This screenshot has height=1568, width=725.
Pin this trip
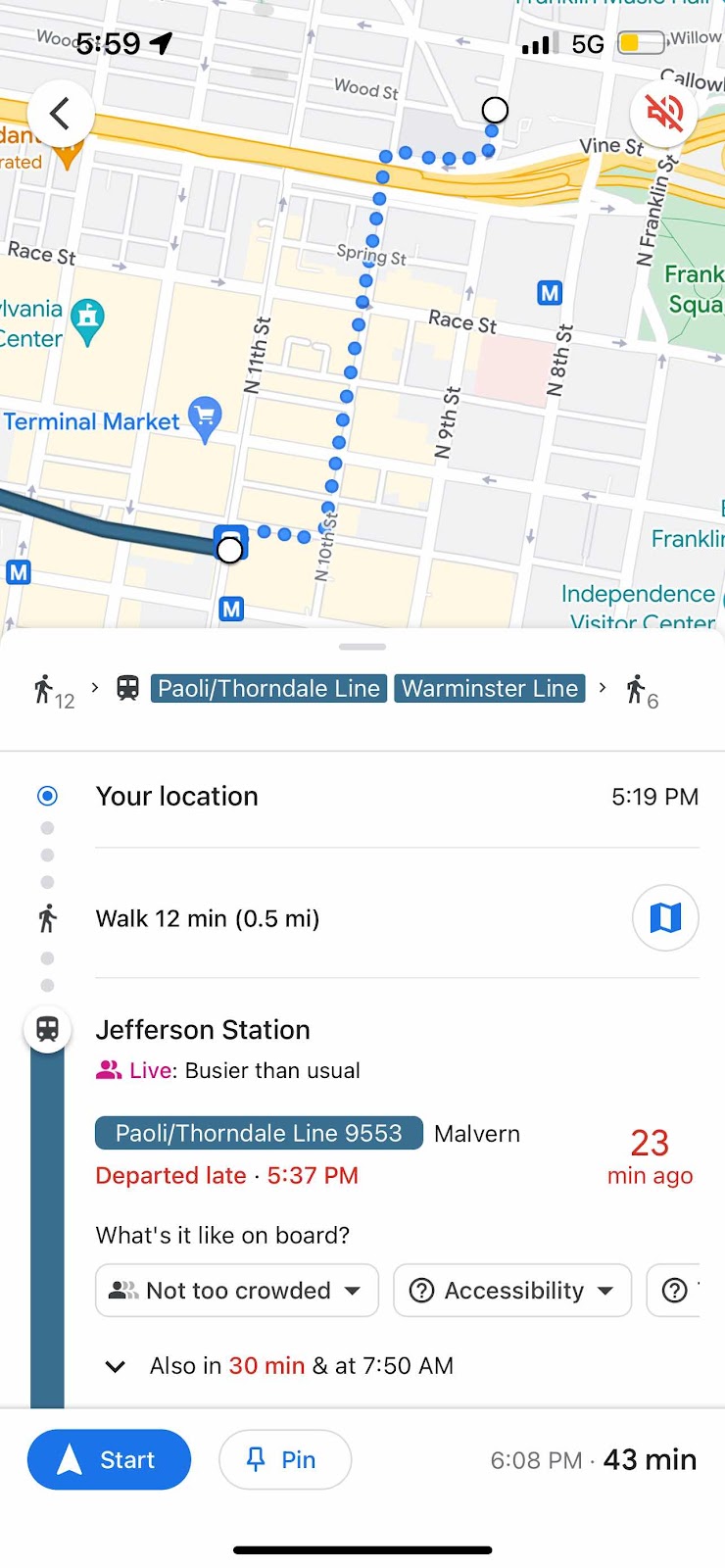[284, 1459]
